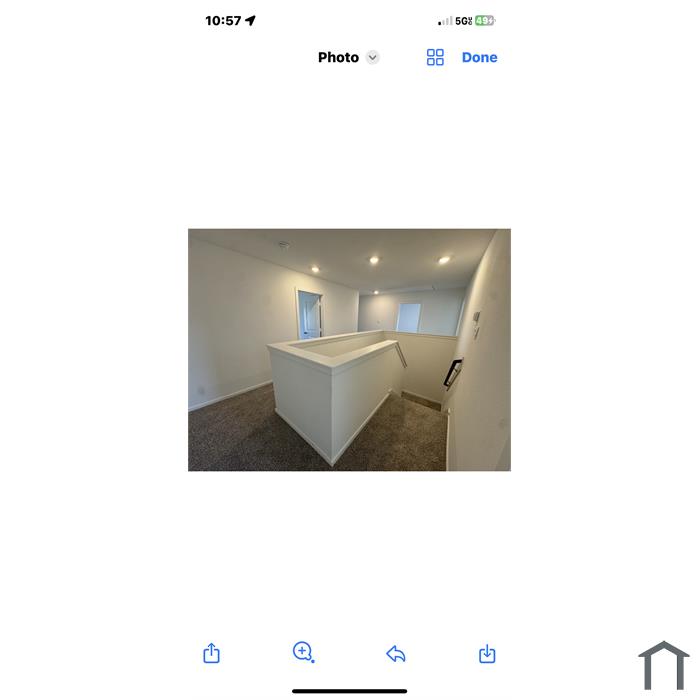This screenshot has width=700, height=700.
Task: Open the grid view of attachments
Action: tap(435, 58)
